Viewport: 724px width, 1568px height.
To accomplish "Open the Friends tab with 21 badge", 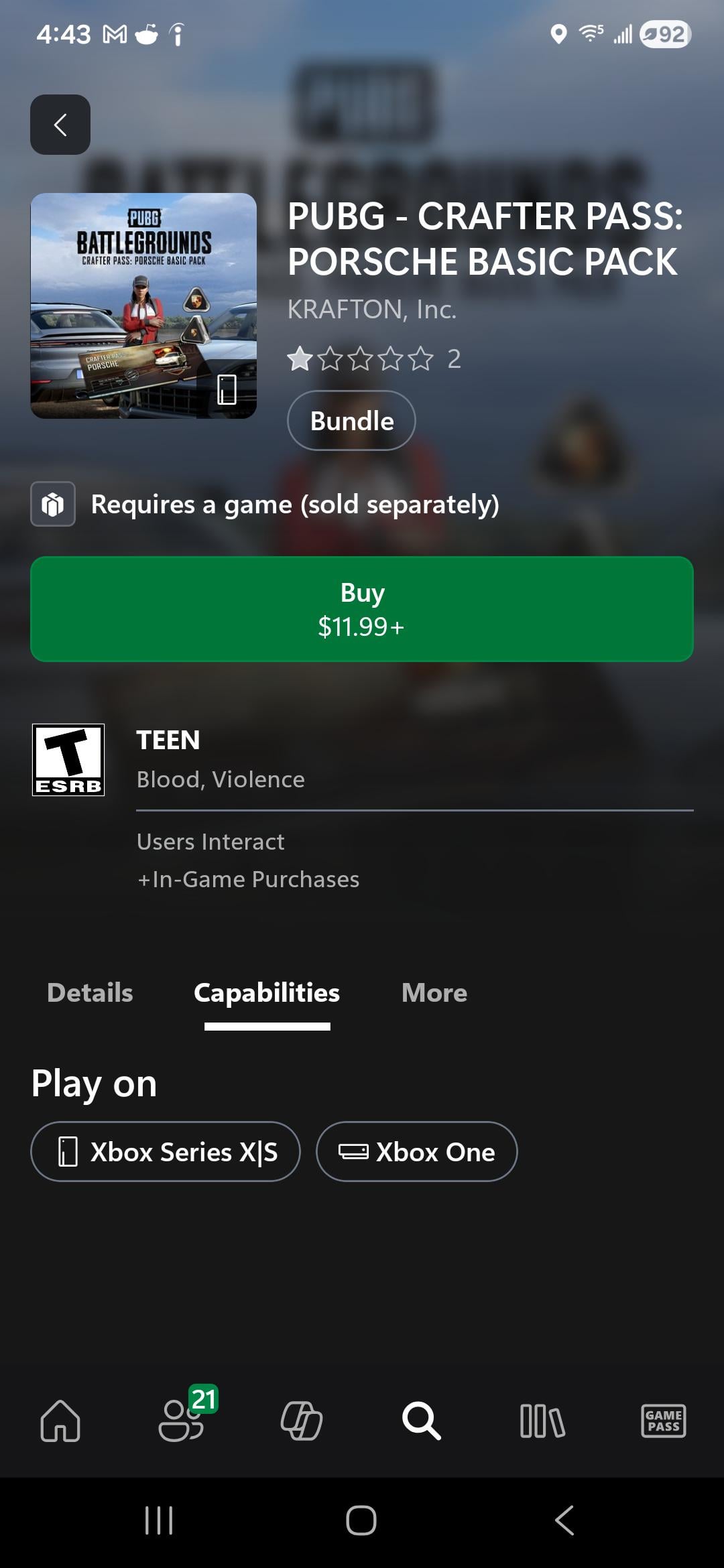I will pos(181,1420).
